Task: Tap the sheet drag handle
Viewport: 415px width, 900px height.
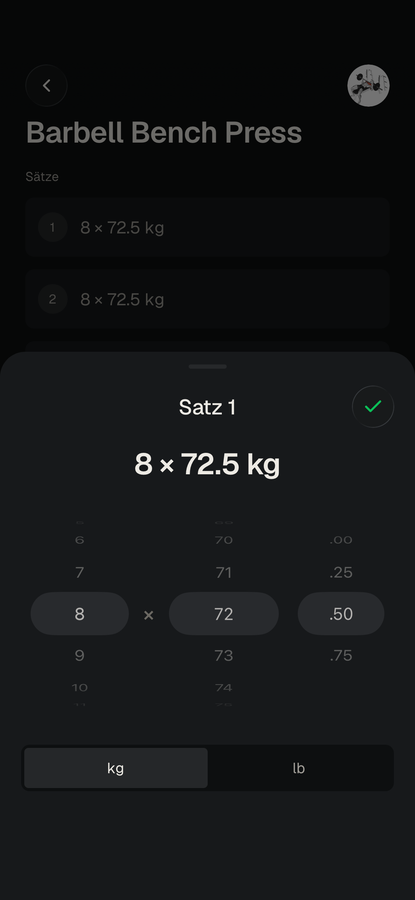Action: coord(207,366)
